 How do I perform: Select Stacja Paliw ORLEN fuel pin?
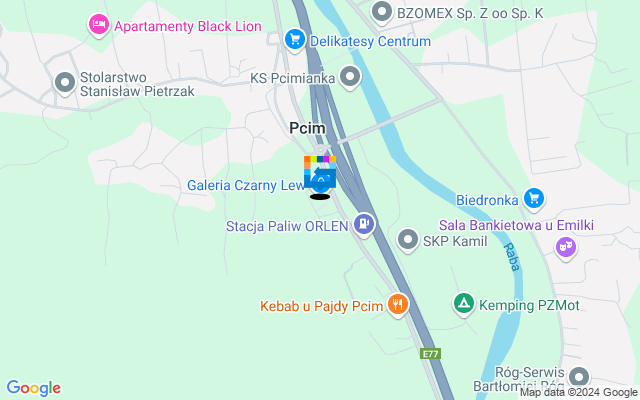click(x=365, y=225)
